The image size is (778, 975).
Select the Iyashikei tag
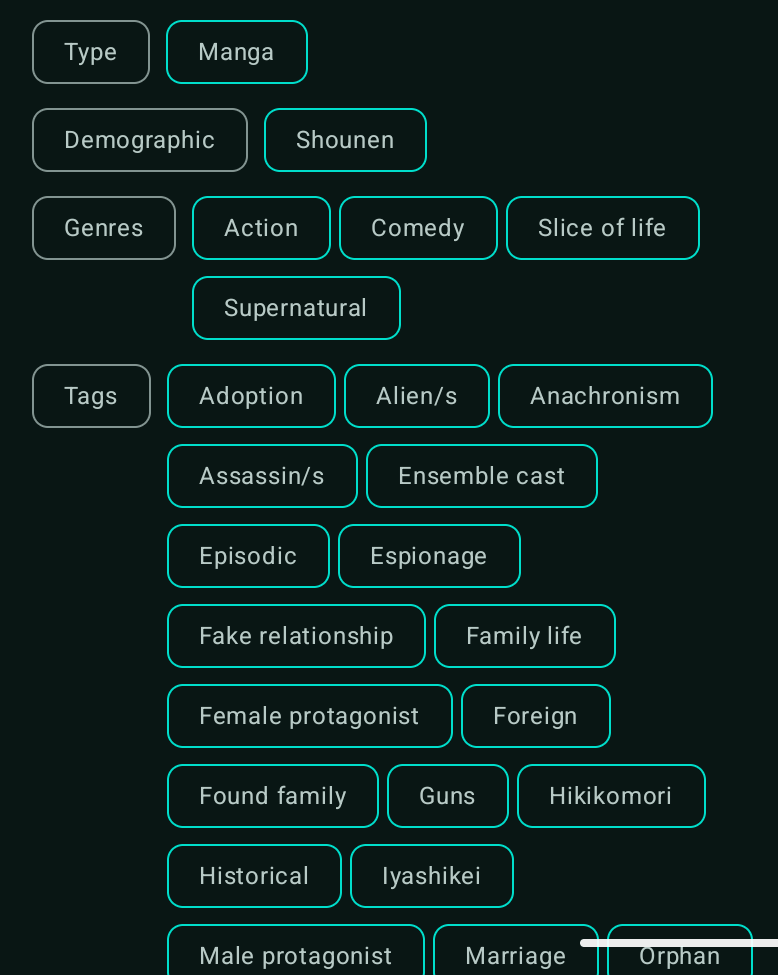(432, 876)
